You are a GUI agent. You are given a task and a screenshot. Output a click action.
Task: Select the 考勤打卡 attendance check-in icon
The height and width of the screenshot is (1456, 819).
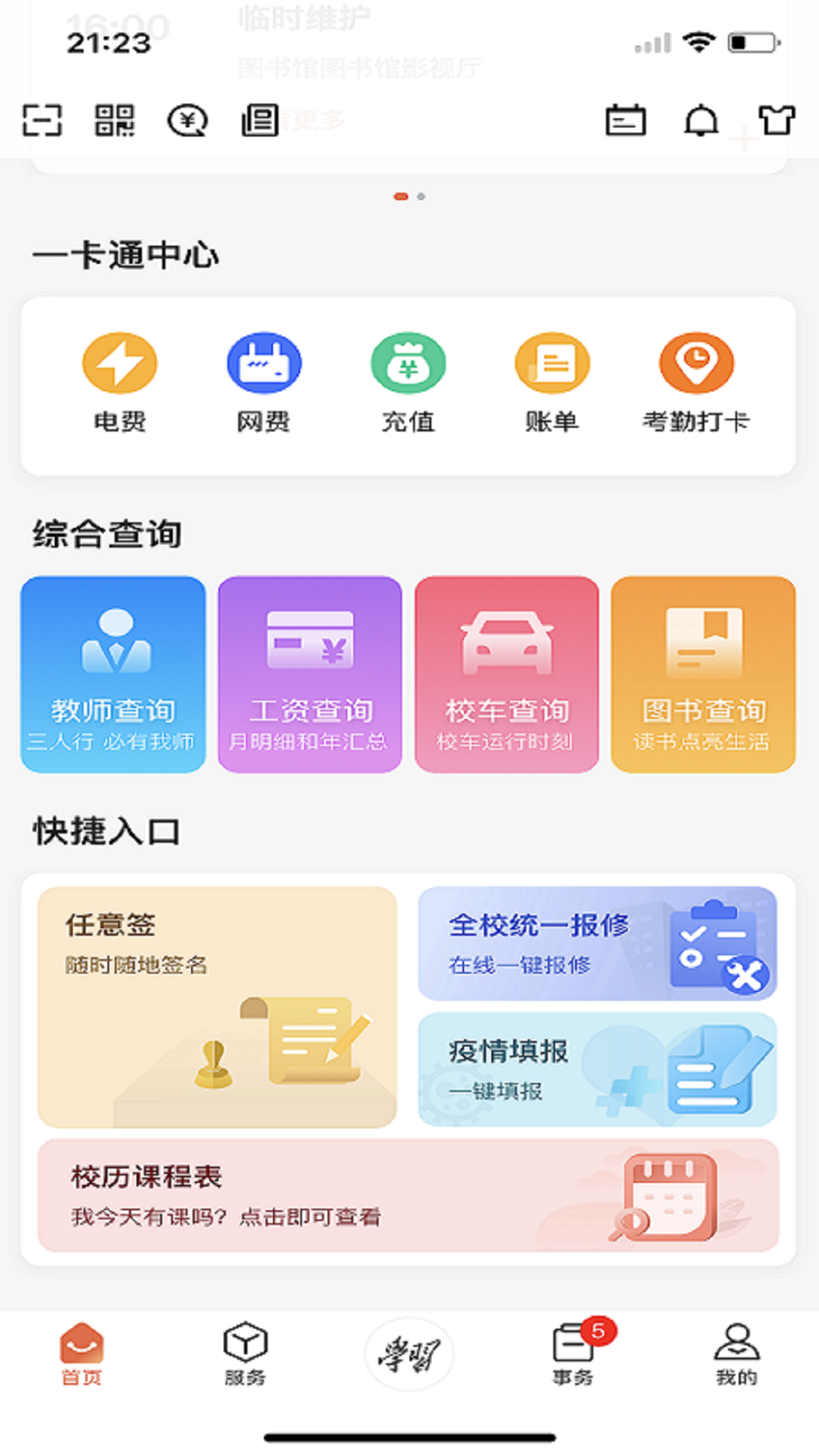click(x=698, y=364)
